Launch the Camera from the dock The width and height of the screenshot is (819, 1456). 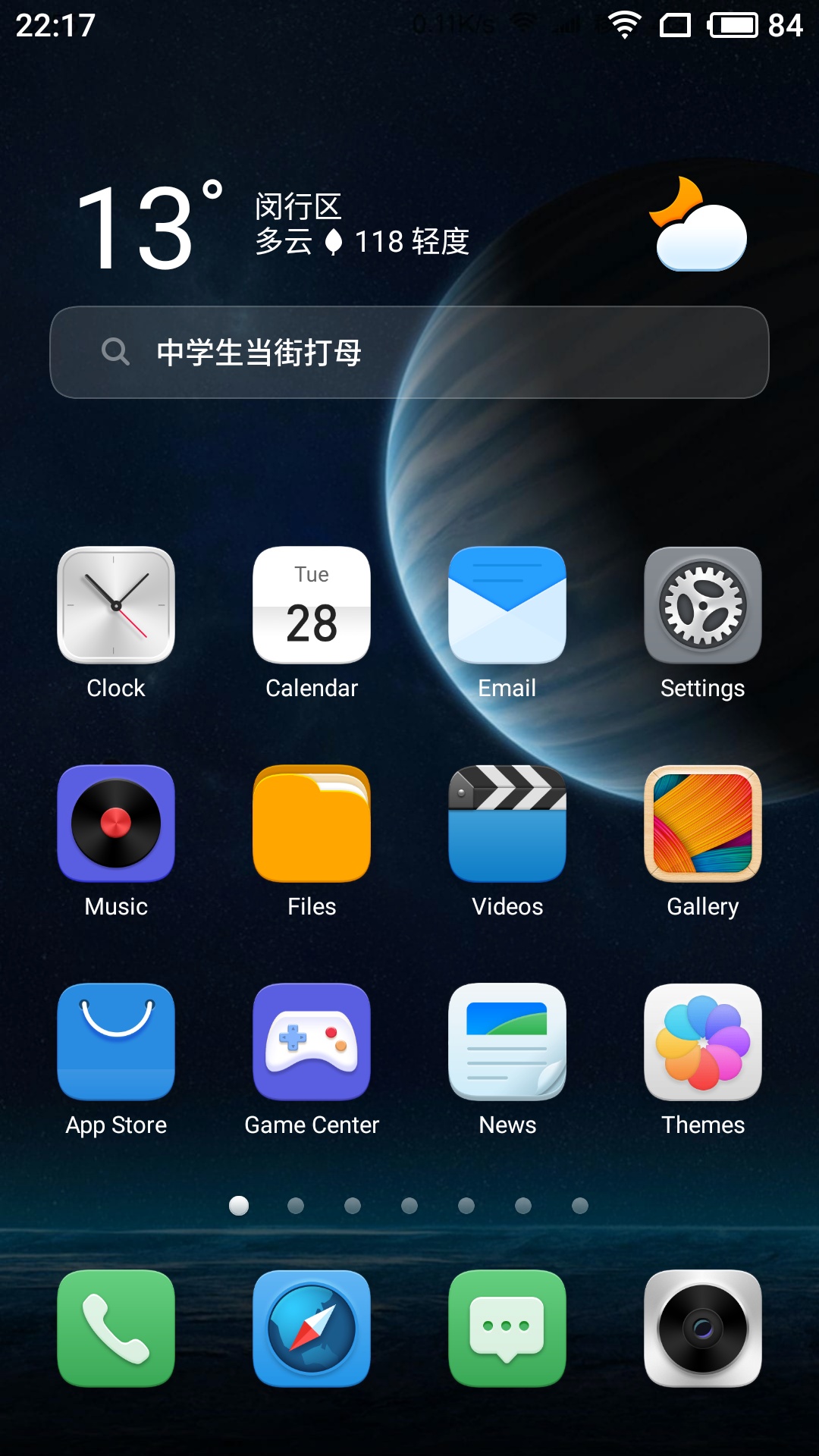(703, 1329)
